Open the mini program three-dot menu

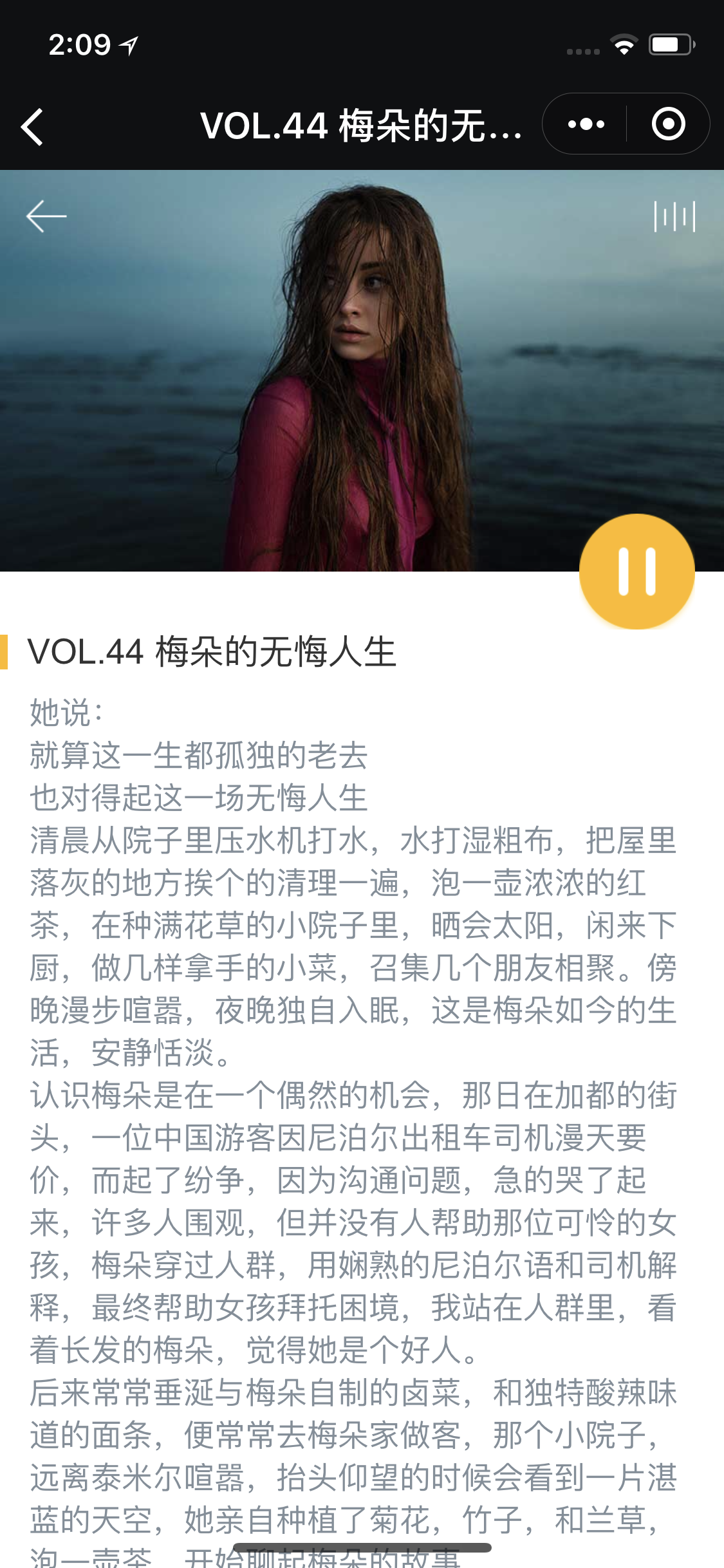tap(586, 124)
